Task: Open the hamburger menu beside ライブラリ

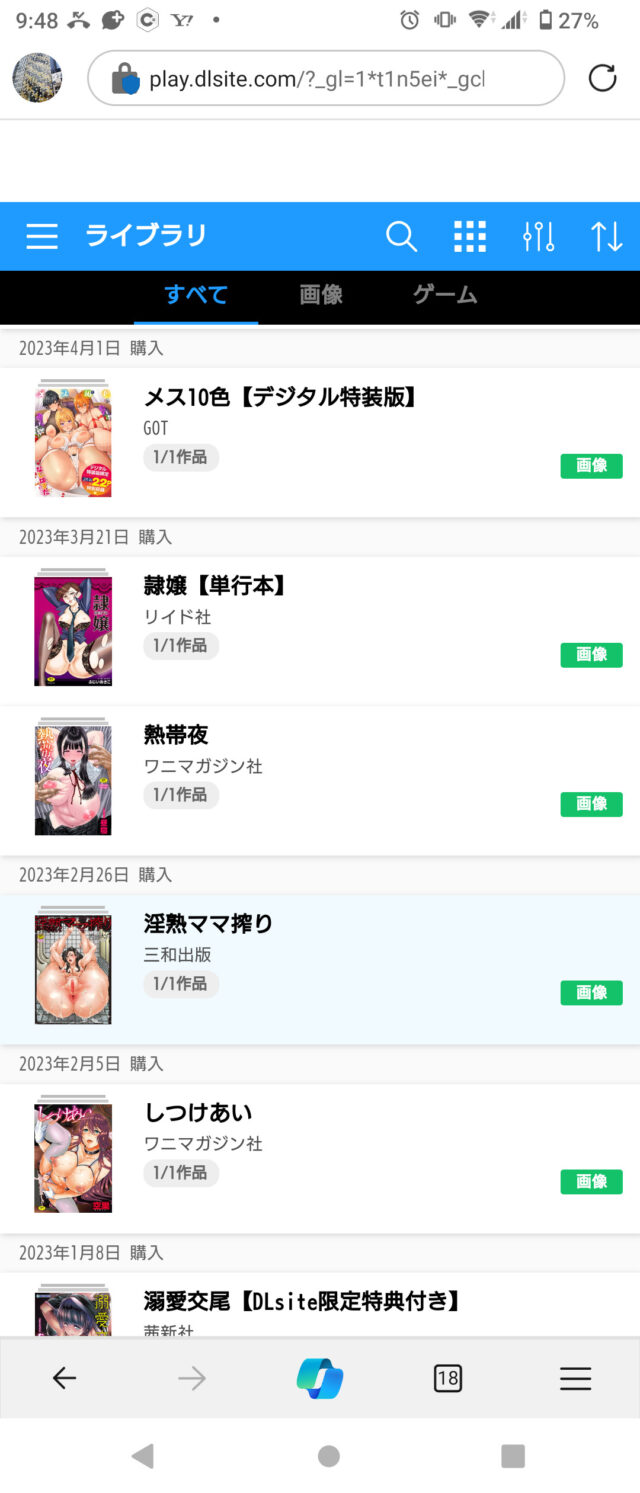Action: pyautogui.click(x=42, y=236)
